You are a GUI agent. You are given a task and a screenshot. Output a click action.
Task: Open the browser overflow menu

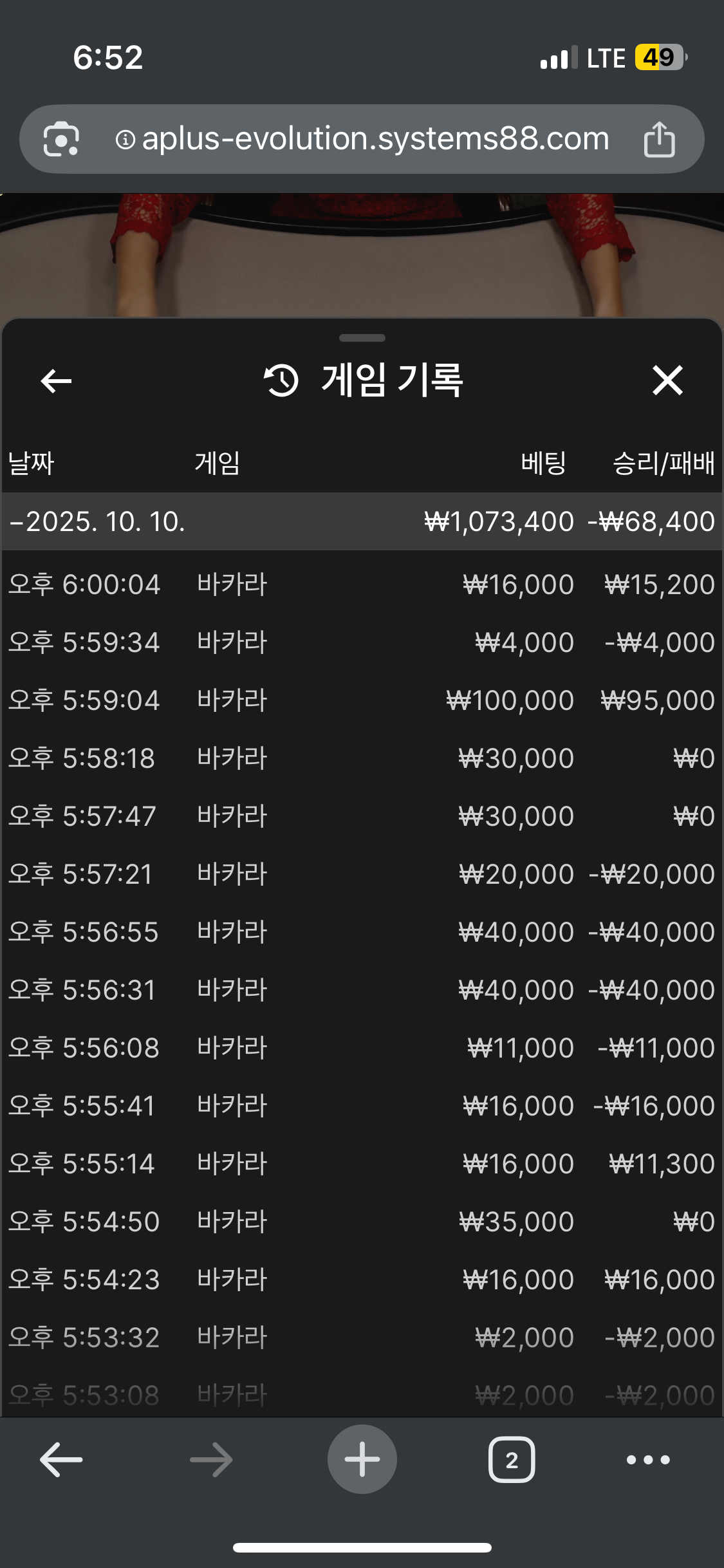[648, 1459]
